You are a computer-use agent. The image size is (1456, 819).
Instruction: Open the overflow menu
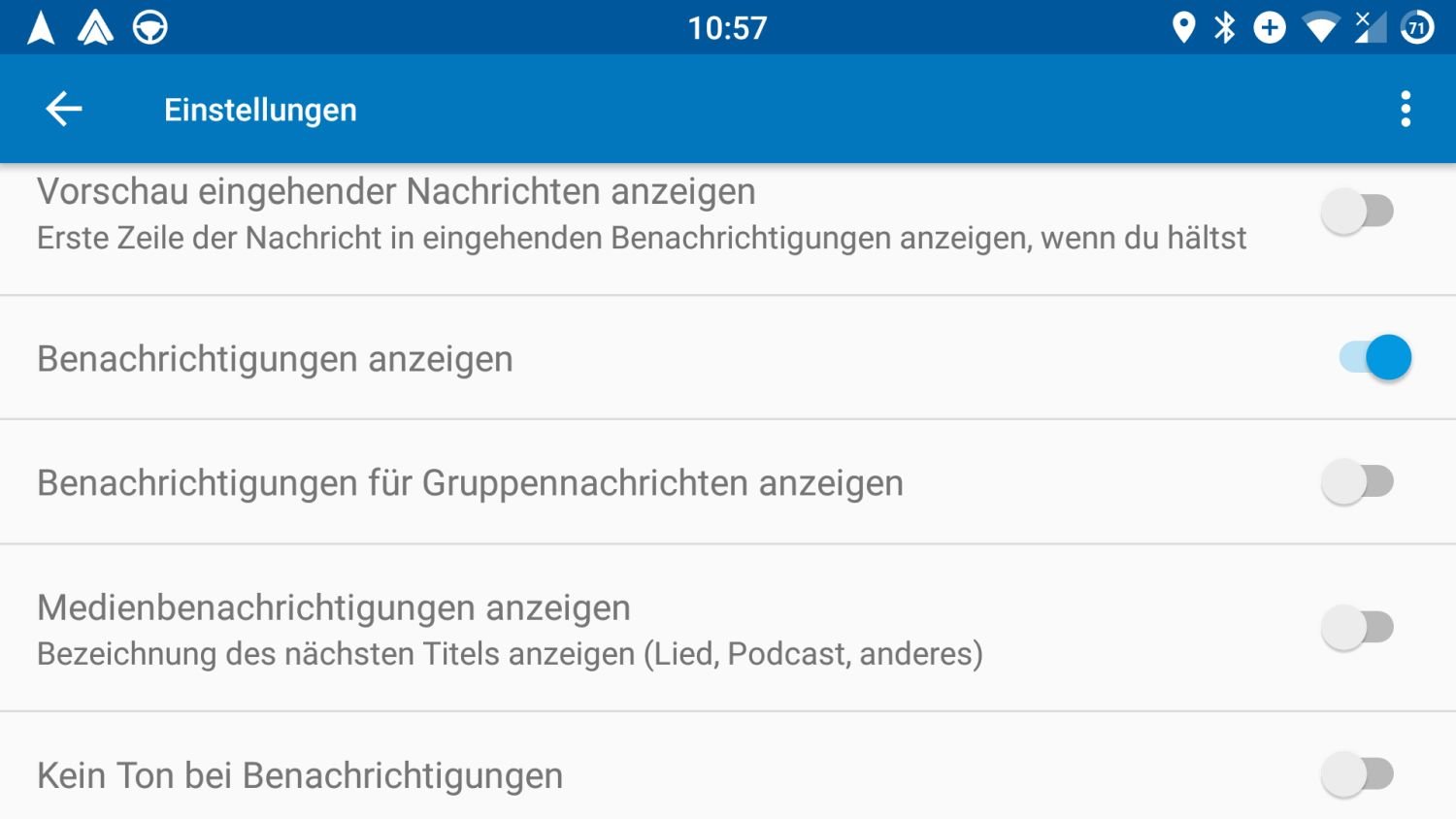click(1405, 109)
